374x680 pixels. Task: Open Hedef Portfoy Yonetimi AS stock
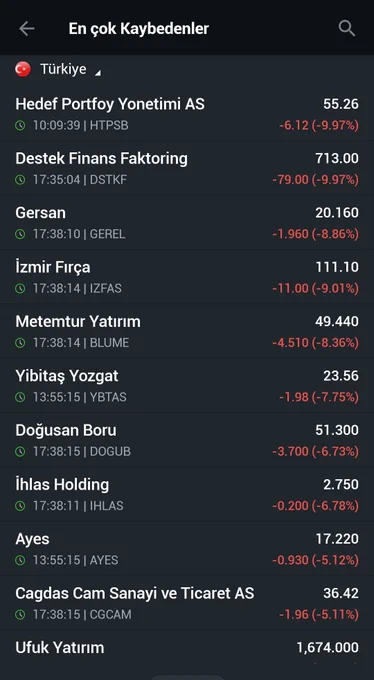pyautogui.click(x=187, y=114)
